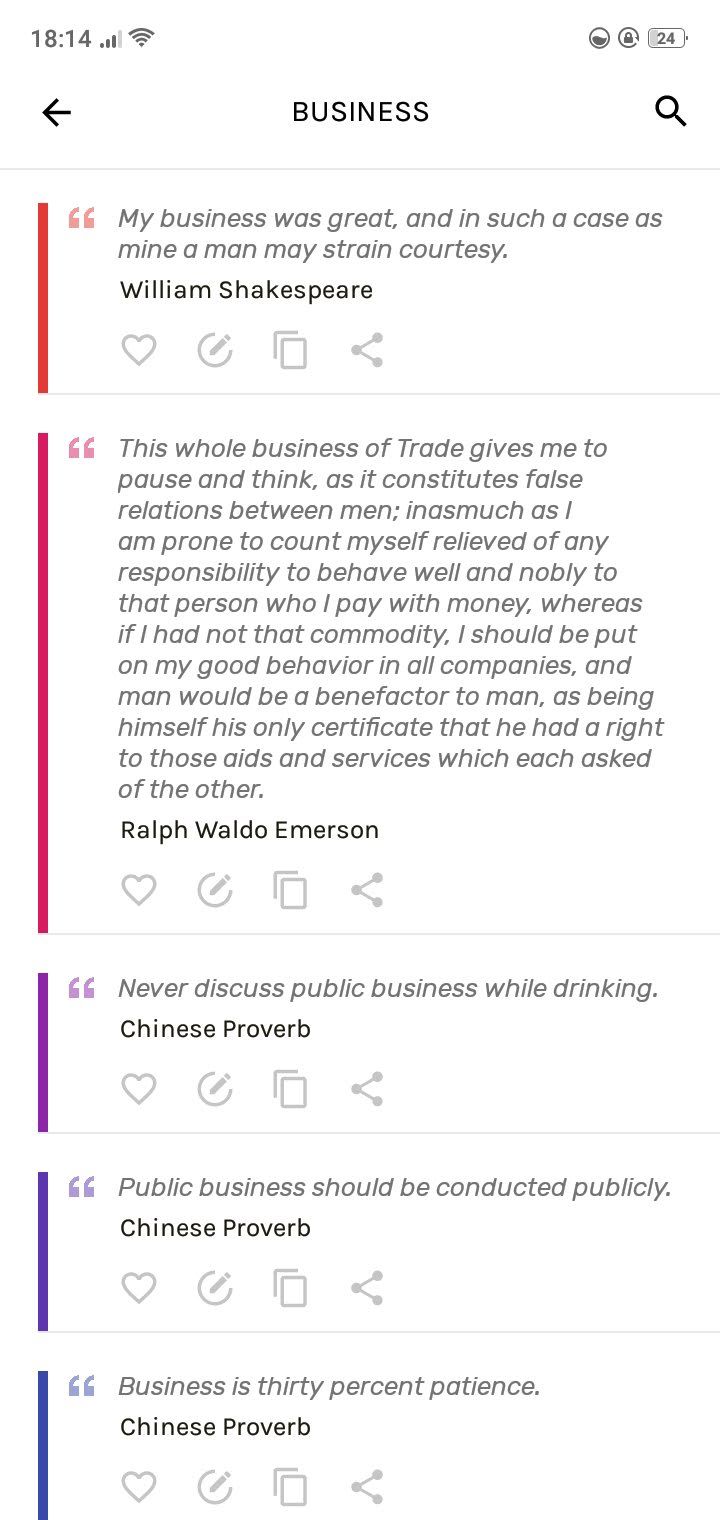This screenshot has height=1520, width=720.
Task: Favorite the Ralph Waldo Emerson quote
Action: 139,889
